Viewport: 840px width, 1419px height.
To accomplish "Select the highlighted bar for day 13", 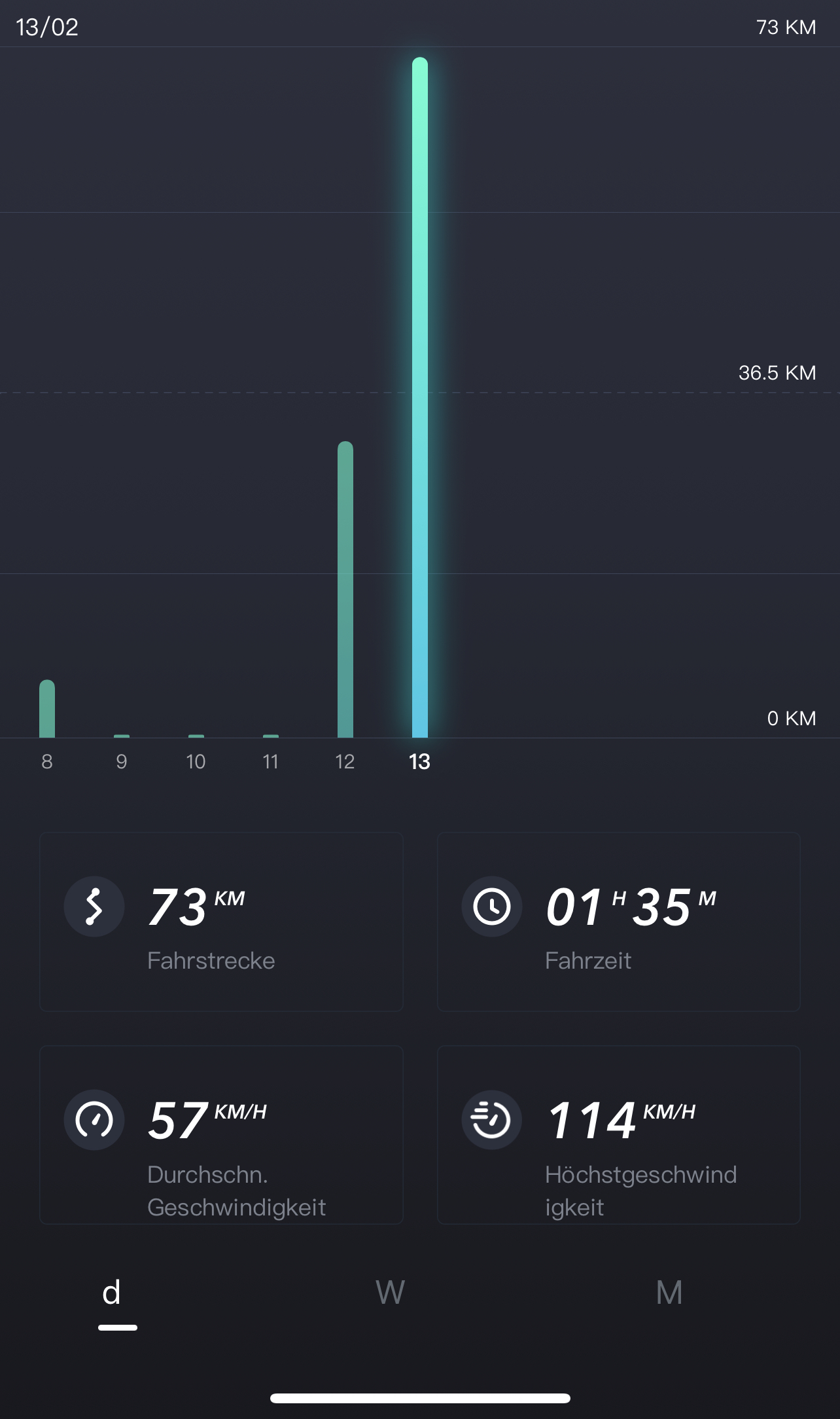I will [419, 397].
